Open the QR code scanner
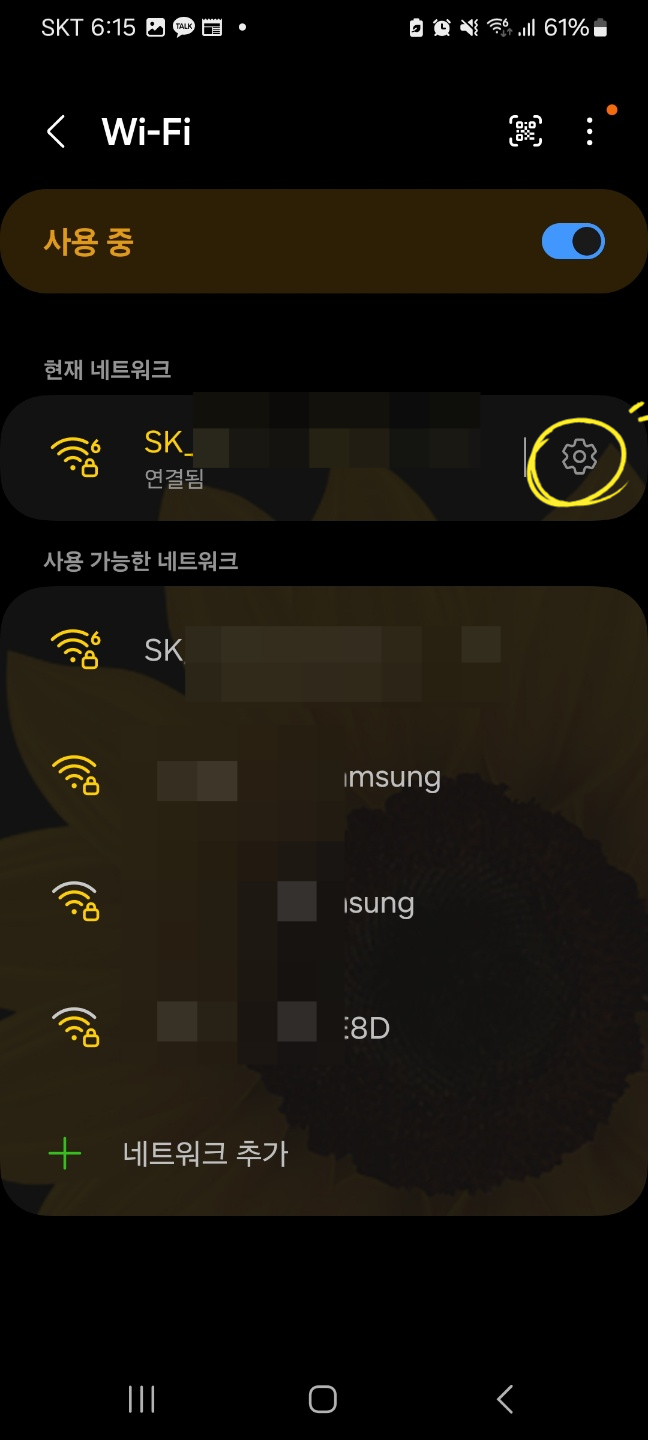The height and width of the screenshot is (1440, 648). (x=526, y=131)
